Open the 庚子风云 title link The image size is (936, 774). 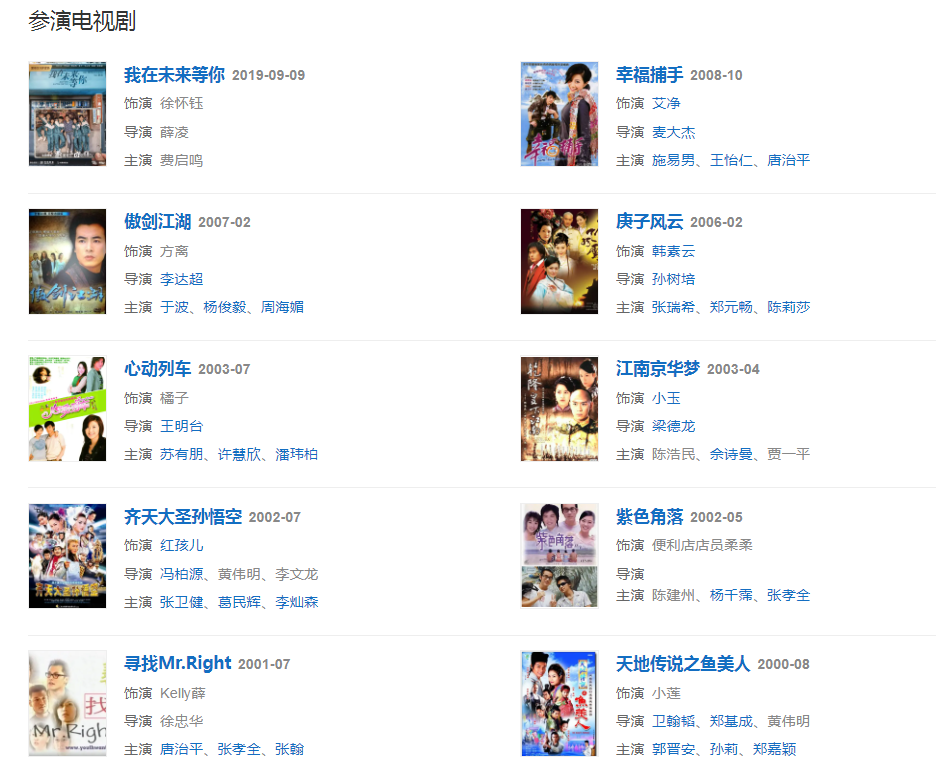[x=649, y=222]
